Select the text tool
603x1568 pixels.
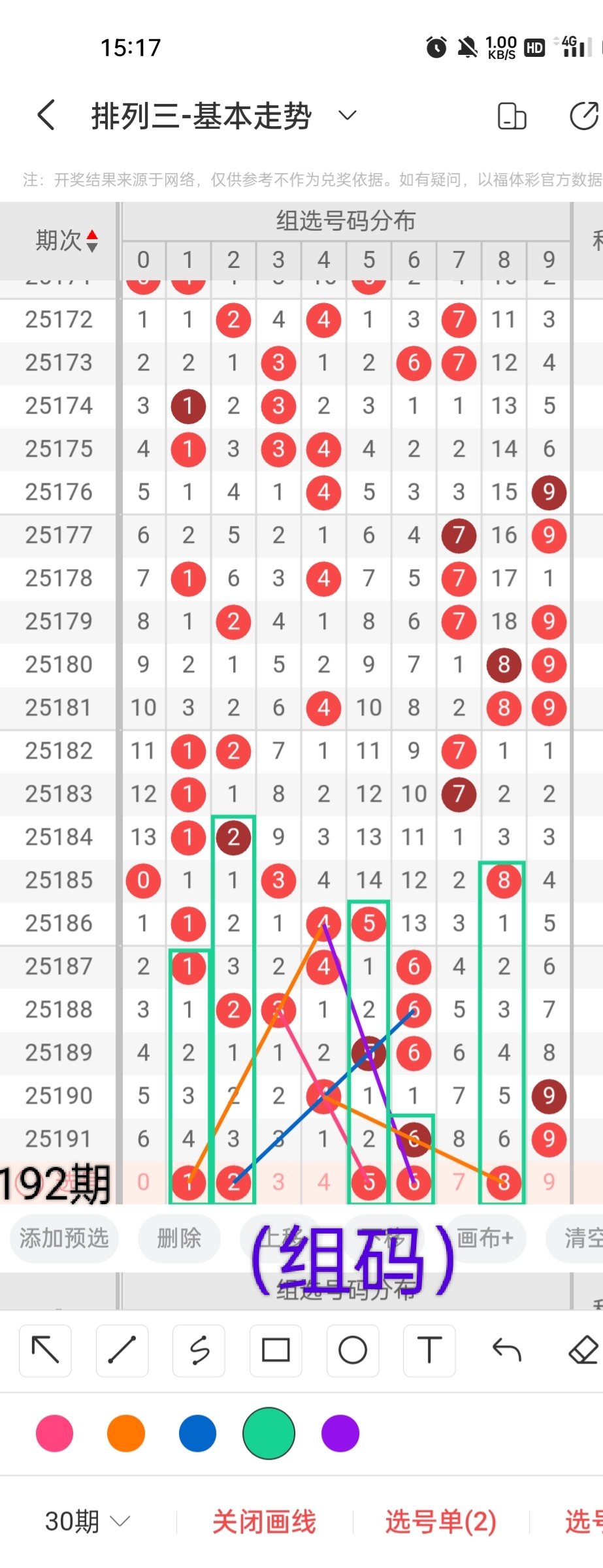429,1350
